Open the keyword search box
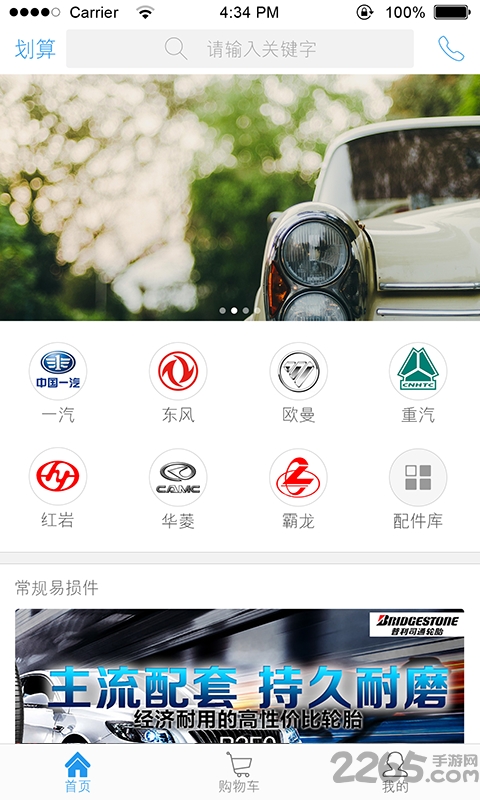 [240, 49]
